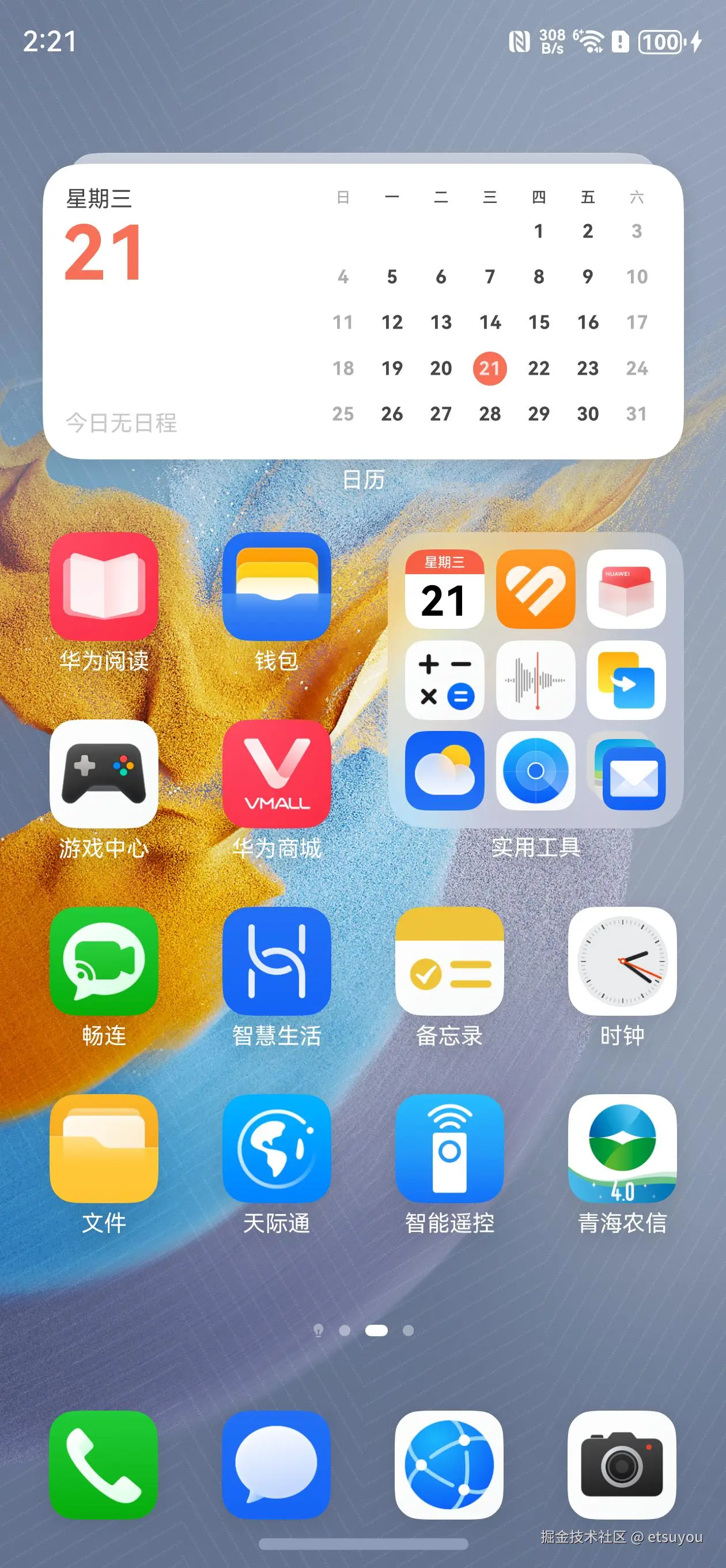Screen dimensions: 726x1568
Task: Launch the 天际通 app
Action: click(277, 1148)
